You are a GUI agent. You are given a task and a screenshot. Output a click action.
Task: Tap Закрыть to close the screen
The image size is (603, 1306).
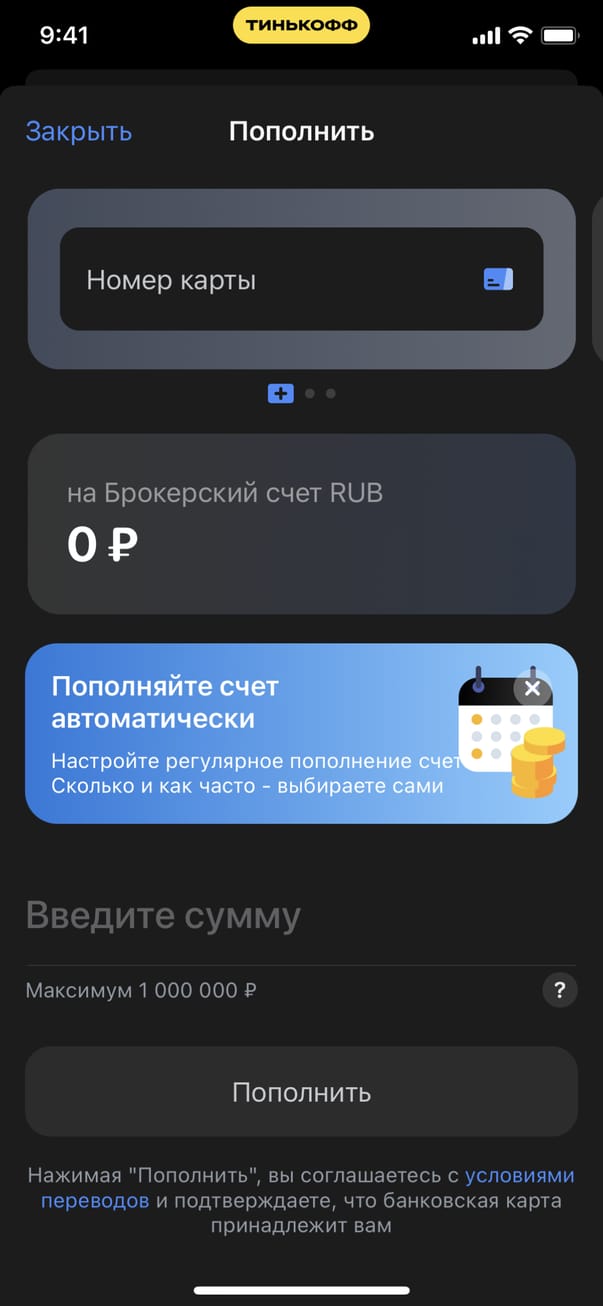tap(78, 132)
